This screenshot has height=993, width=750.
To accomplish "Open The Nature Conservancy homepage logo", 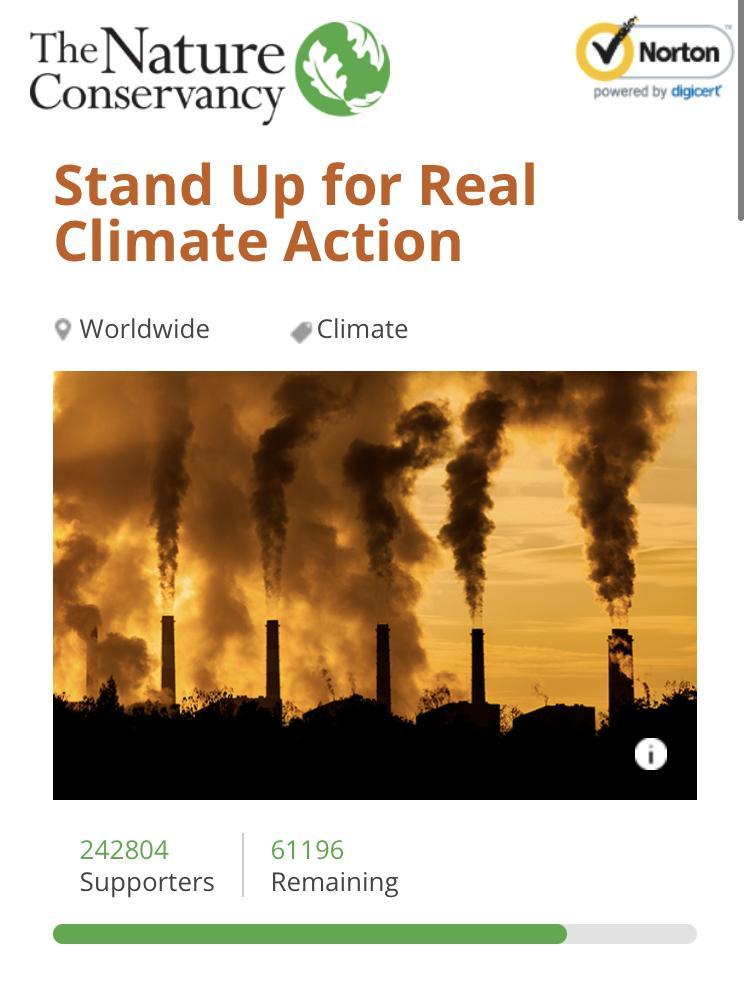I will [x=209, y=72].
